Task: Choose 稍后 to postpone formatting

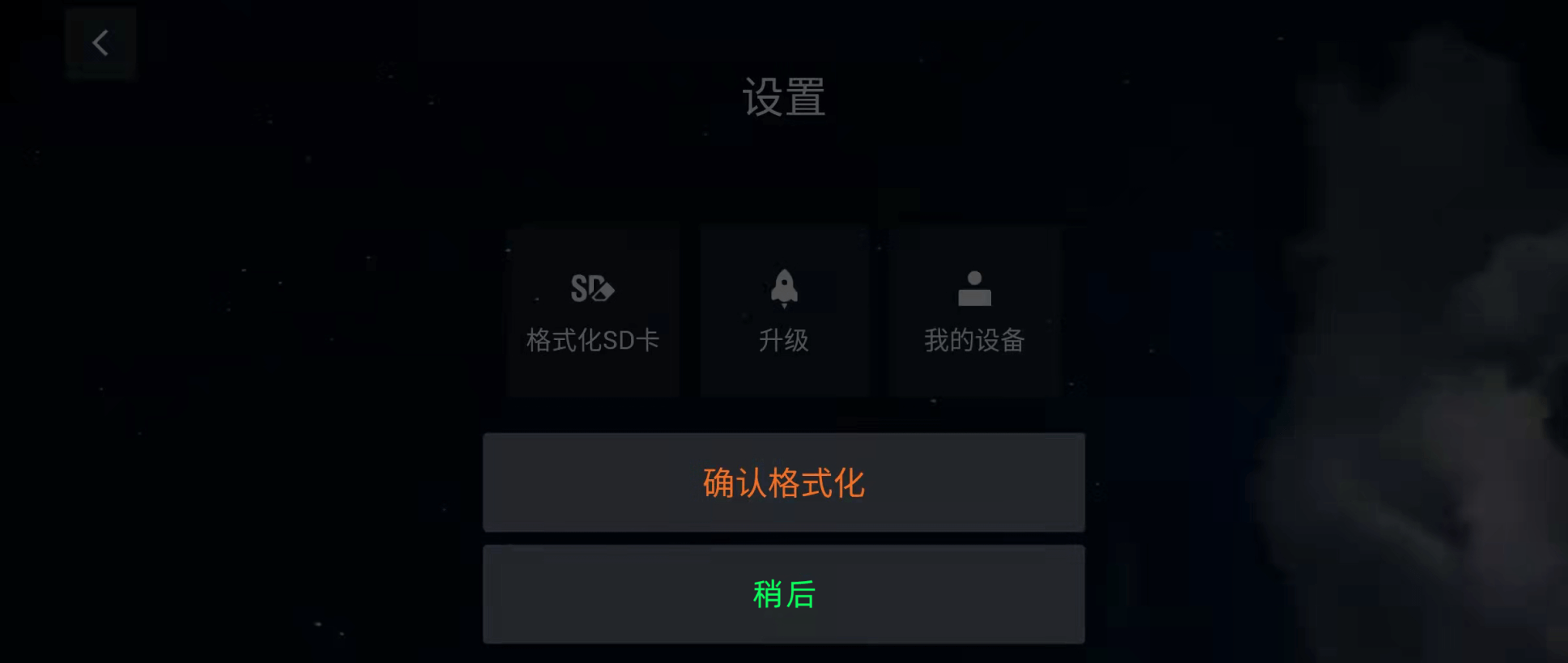Action: tap(783, 594)
